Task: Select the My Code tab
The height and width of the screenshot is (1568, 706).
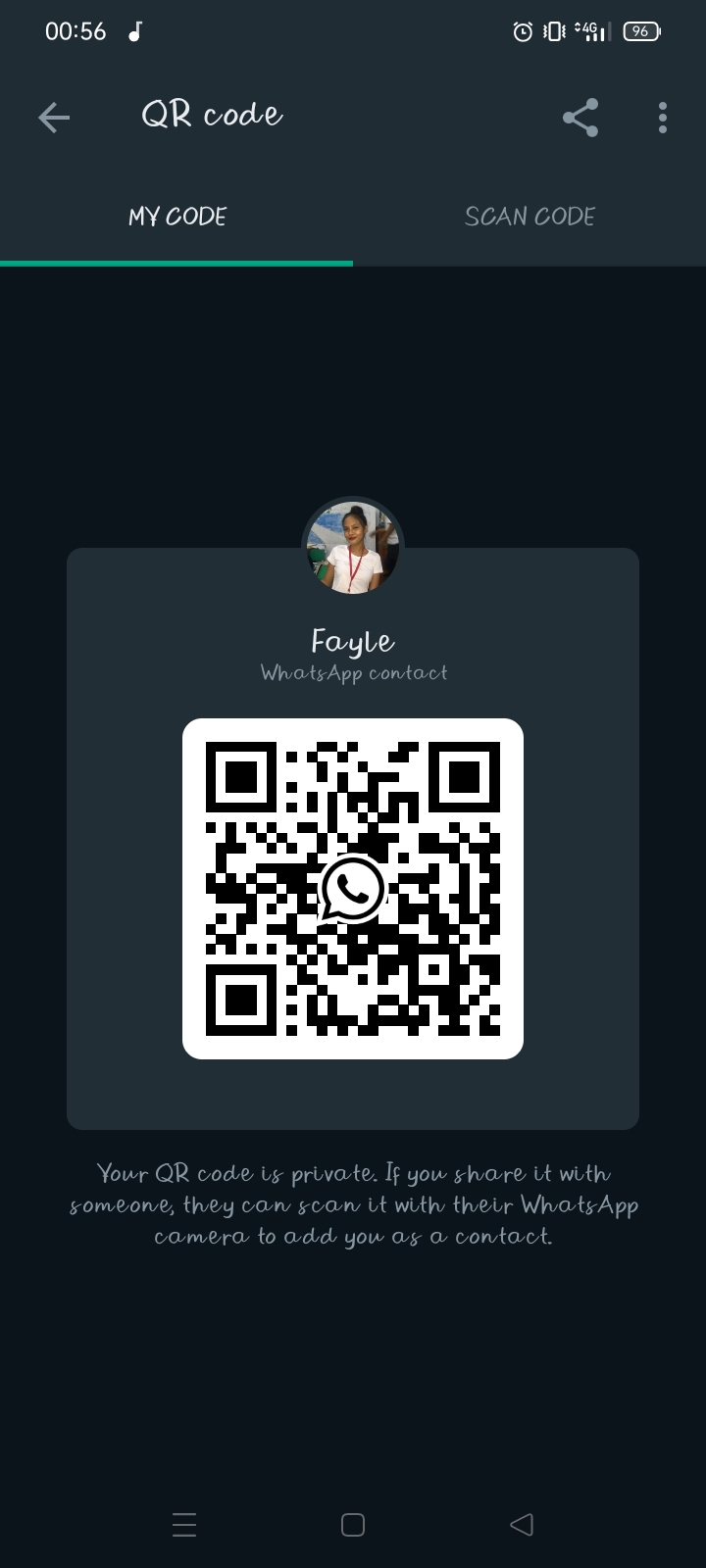Action: (x=176, y=217)
